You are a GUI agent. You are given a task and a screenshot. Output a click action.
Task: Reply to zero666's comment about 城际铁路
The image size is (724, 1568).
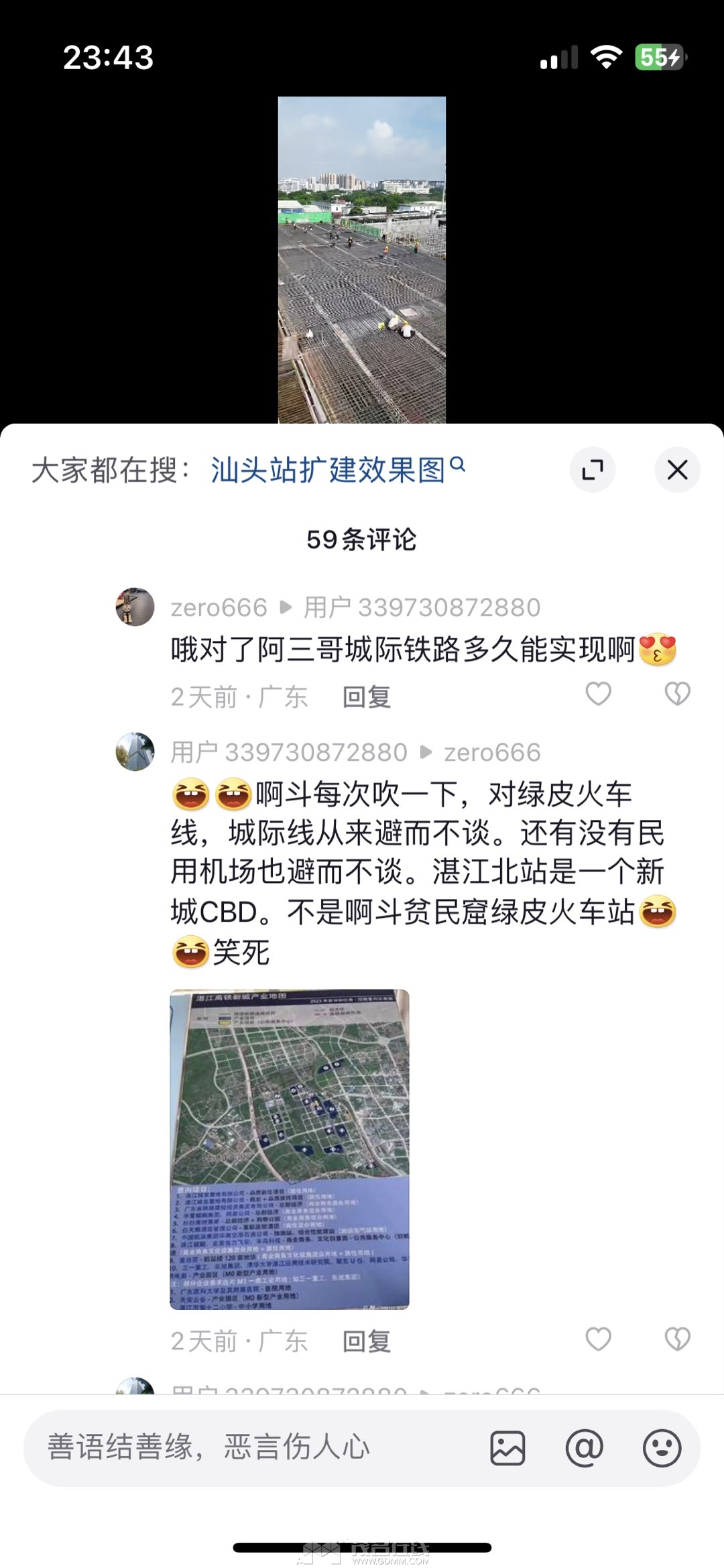366,697
